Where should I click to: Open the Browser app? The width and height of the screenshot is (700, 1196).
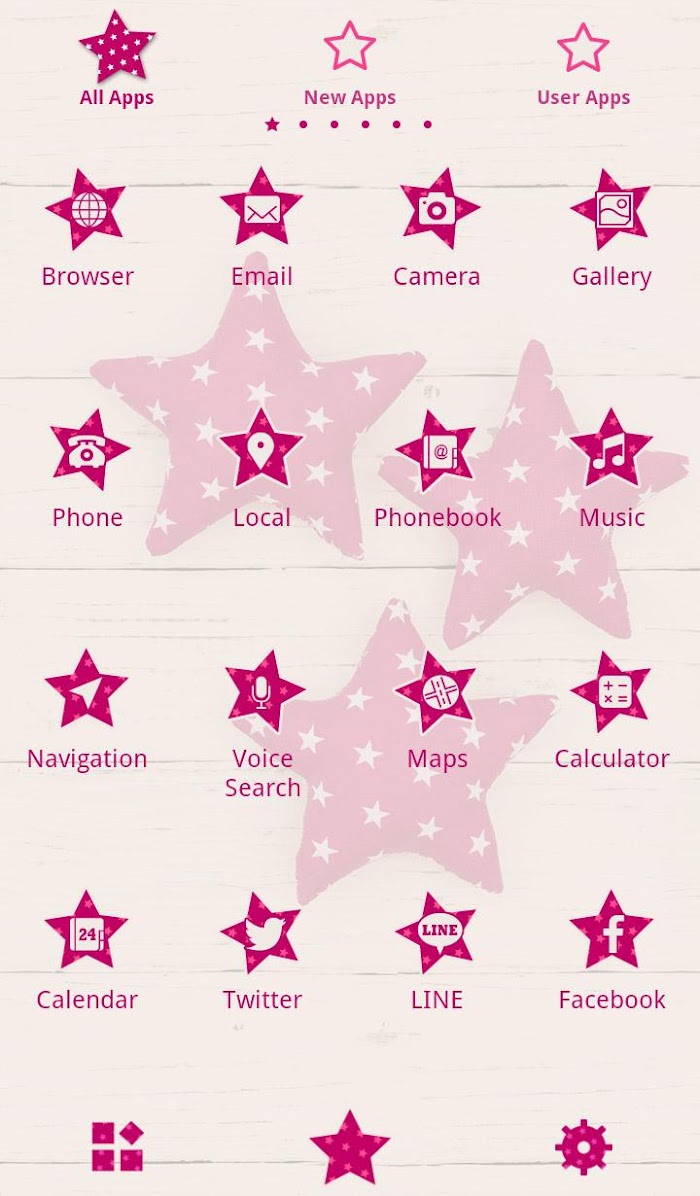pyautogui.click(x=87, y=229)
